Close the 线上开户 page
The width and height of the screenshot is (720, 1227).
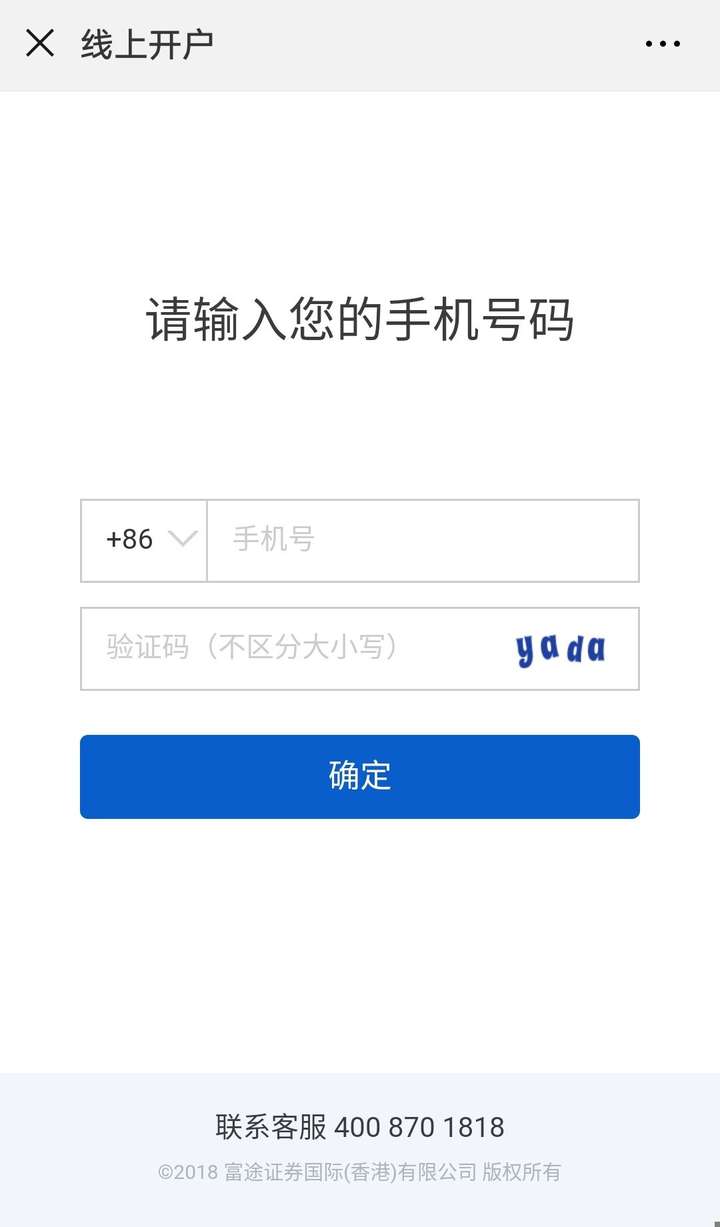[x=40, y=44]
